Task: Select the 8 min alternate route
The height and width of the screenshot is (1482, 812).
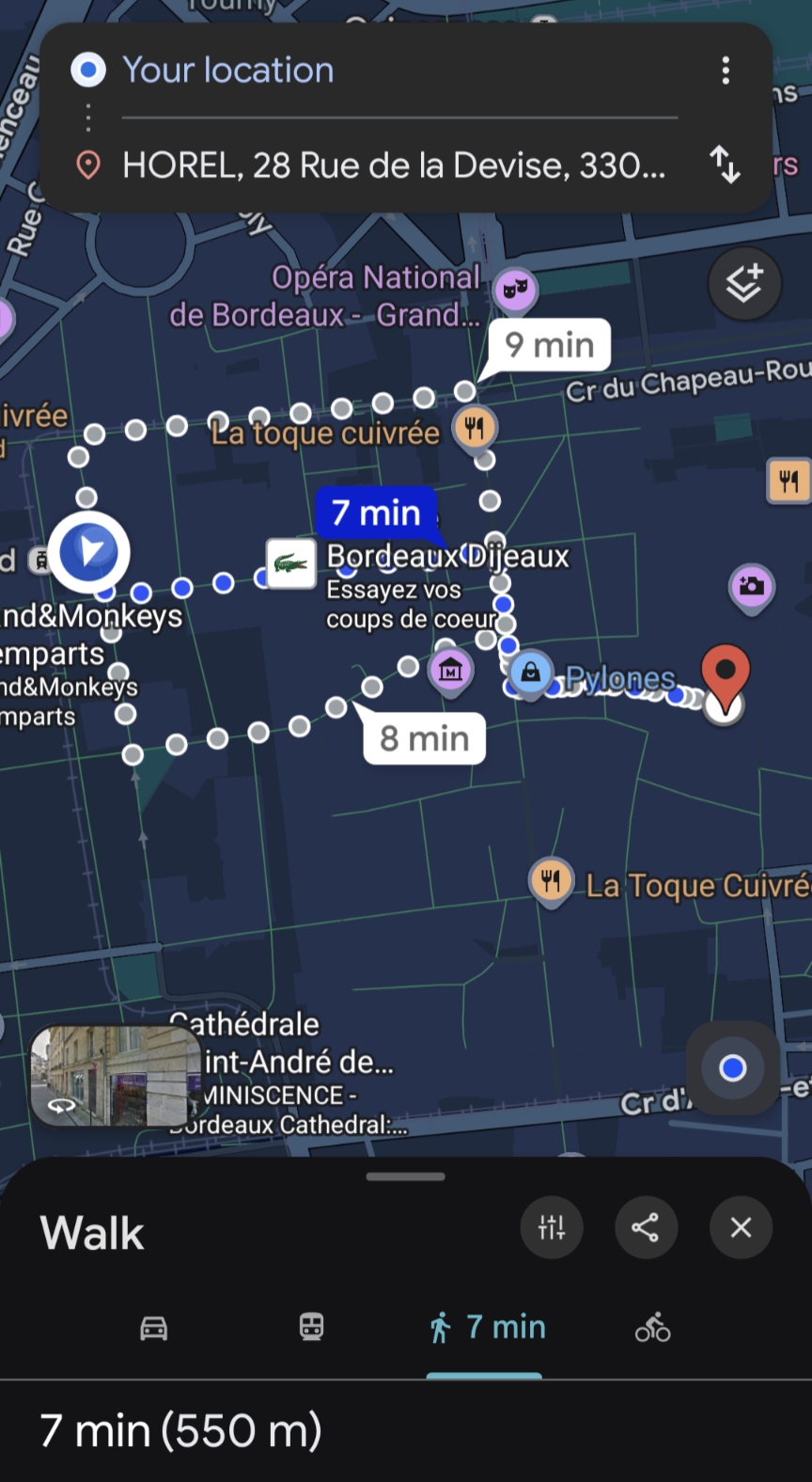Action: (425, 738)
